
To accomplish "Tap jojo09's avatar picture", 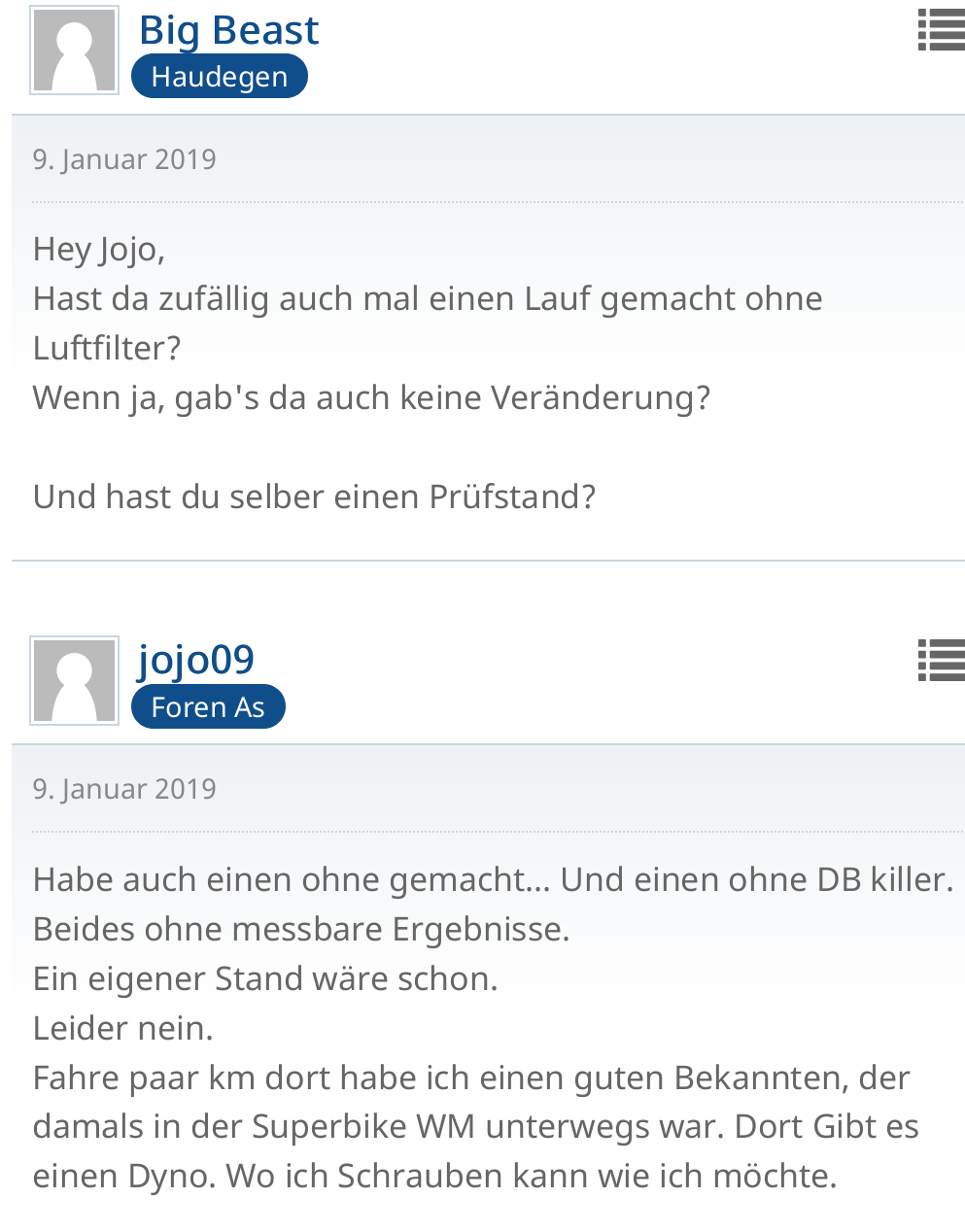I will coord(75,680).
